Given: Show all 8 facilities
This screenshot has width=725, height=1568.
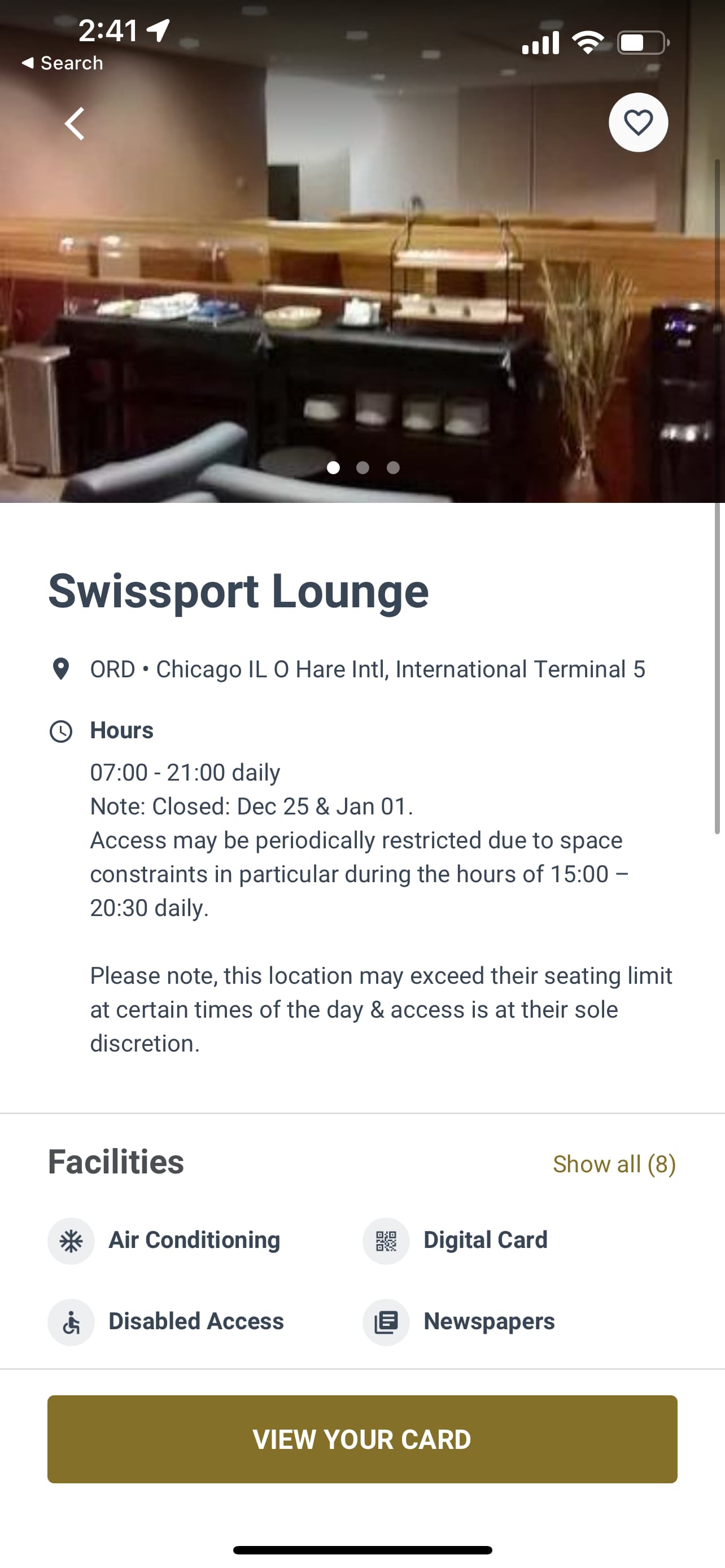Looking at the screenshot, I should [614, 1164].
